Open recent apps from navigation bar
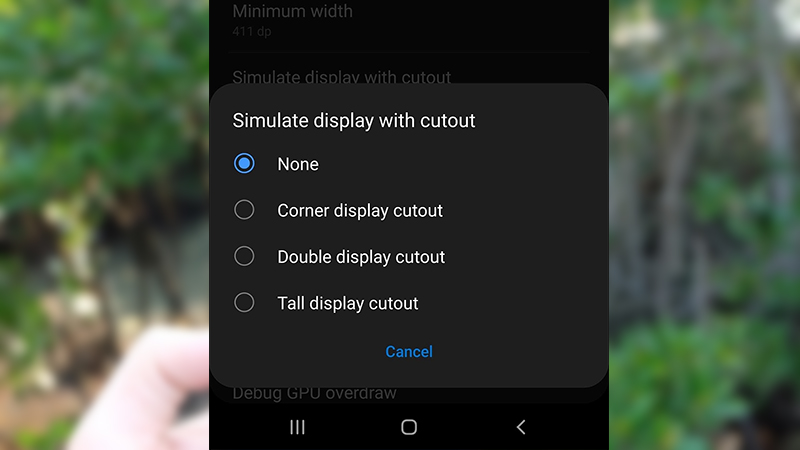The width and height of the screenshot is (800, 450). pyautogui.click(x=297, y=427)
